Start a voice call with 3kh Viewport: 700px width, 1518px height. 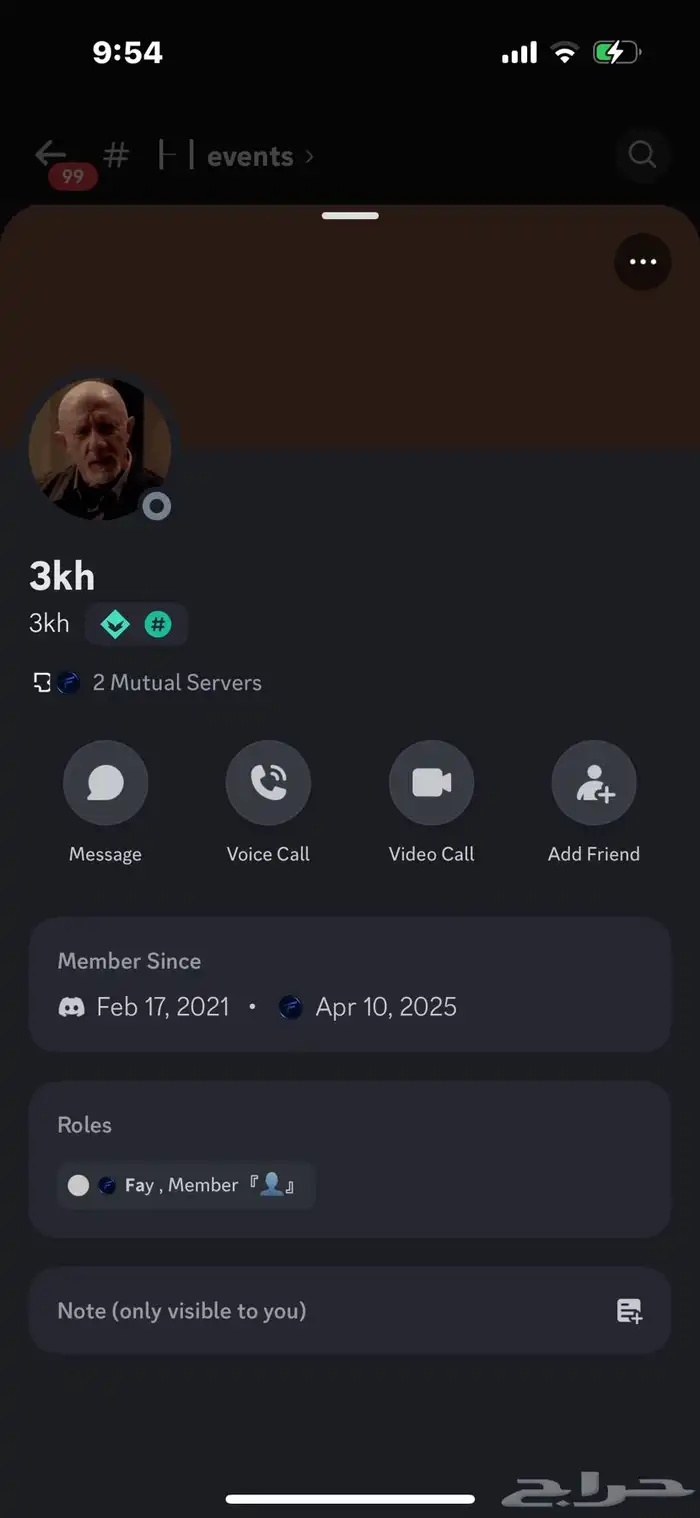(x=268, y=783)
